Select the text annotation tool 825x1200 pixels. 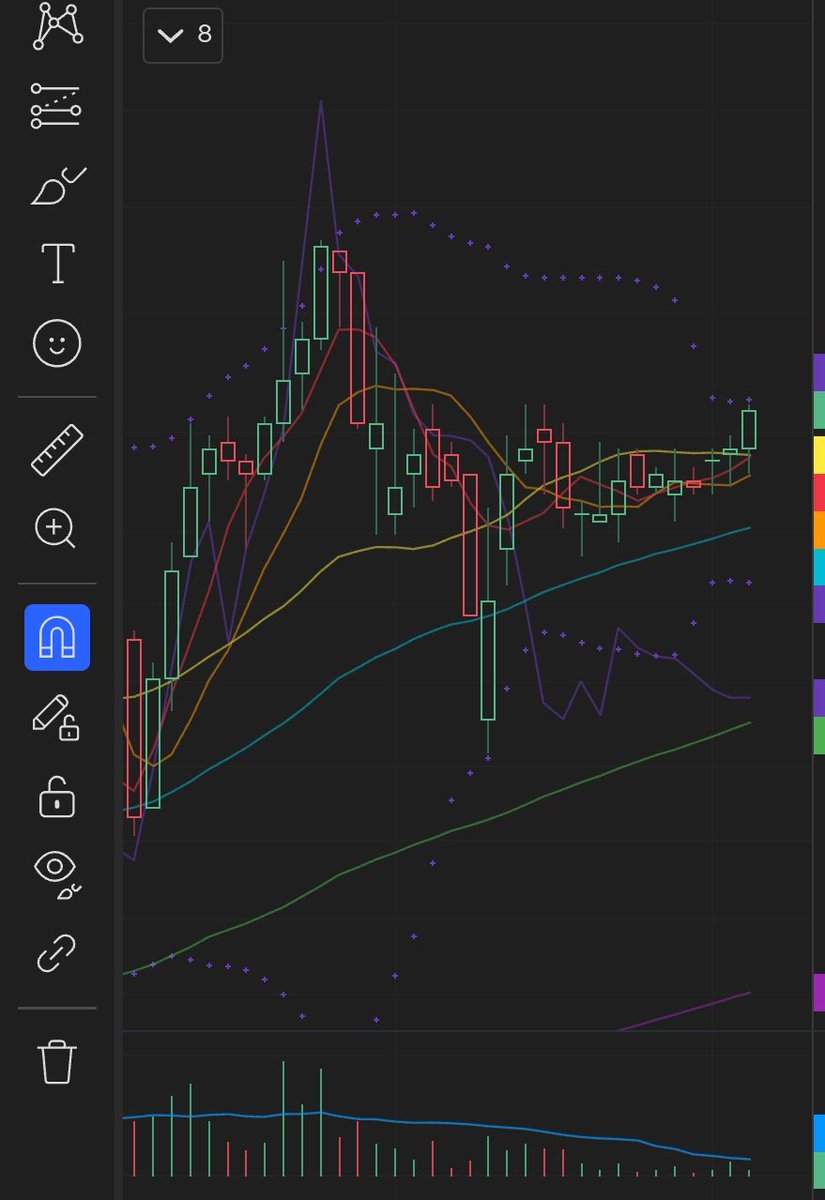tap(57, 263)
